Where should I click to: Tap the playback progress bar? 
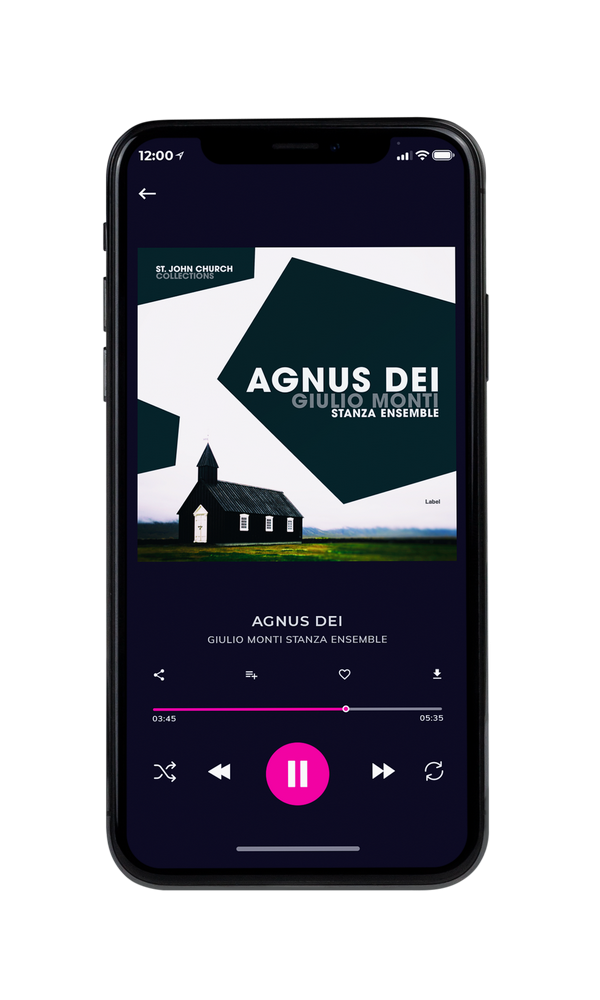pos(297,709)
